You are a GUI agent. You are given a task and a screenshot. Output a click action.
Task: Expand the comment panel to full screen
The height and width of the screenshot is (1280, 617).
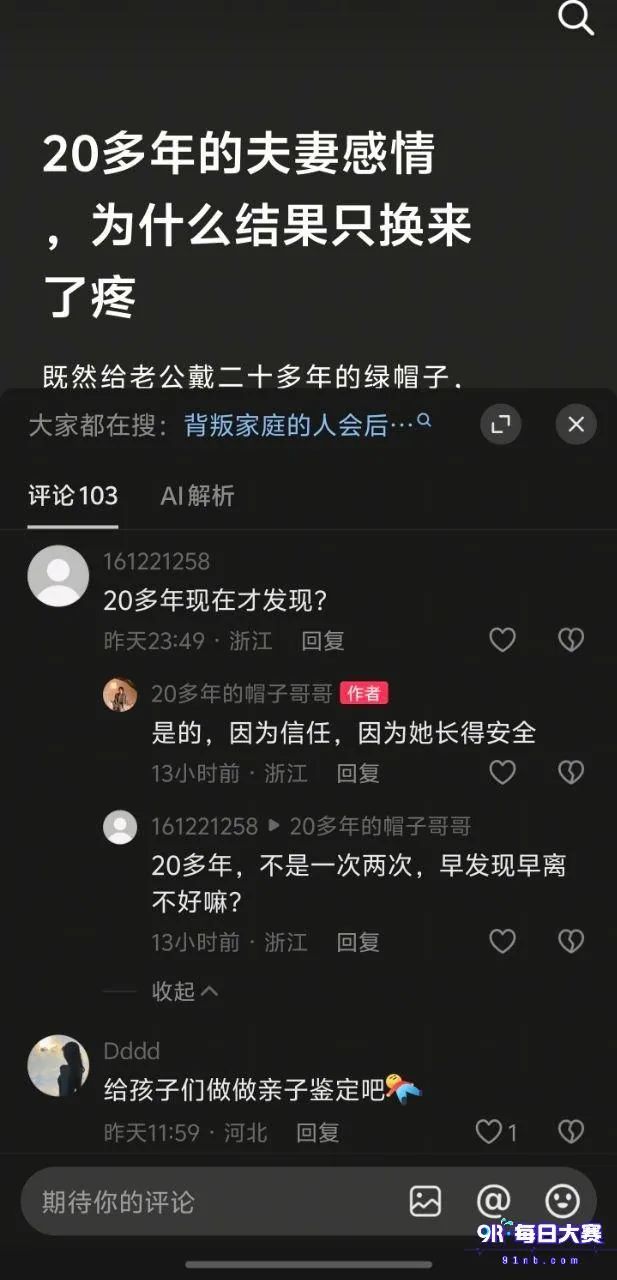[x=501, y=424]
